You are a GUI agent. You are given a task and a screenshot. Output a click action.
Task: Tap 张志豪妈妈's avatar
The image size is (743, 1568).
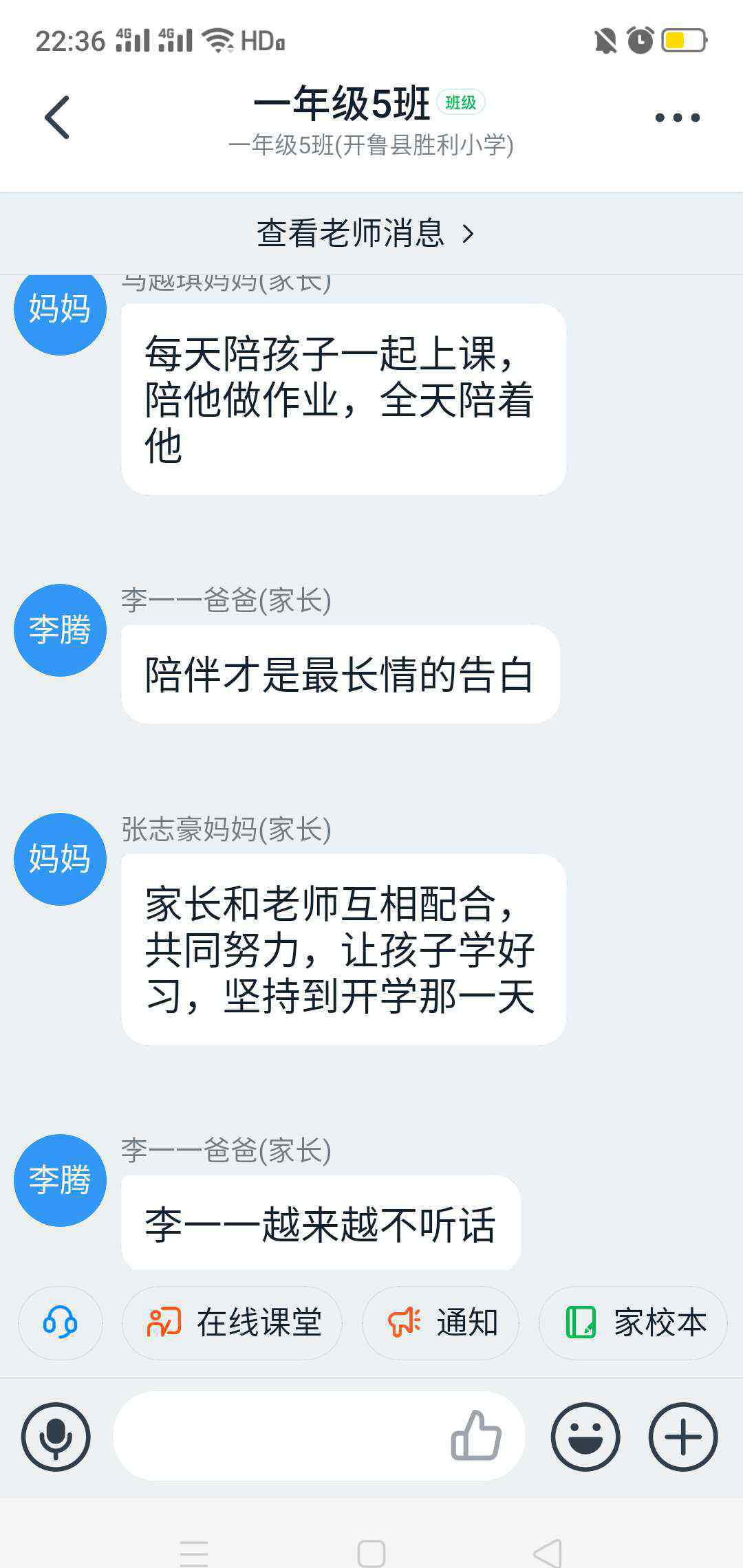tap(61, 859)
